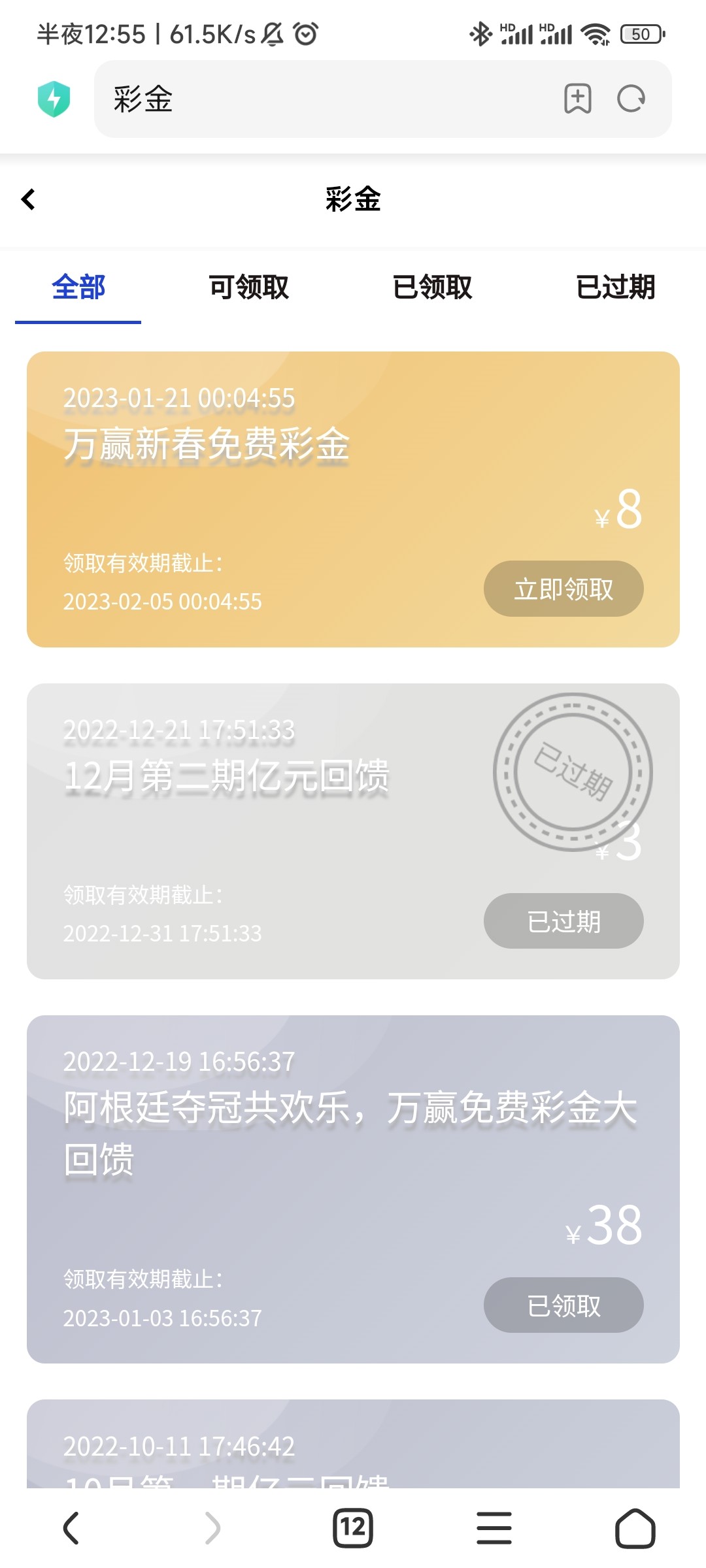Open the browser tab switcher showing 12
This screenshot has height=1568, width=706.
point(353,1528)
